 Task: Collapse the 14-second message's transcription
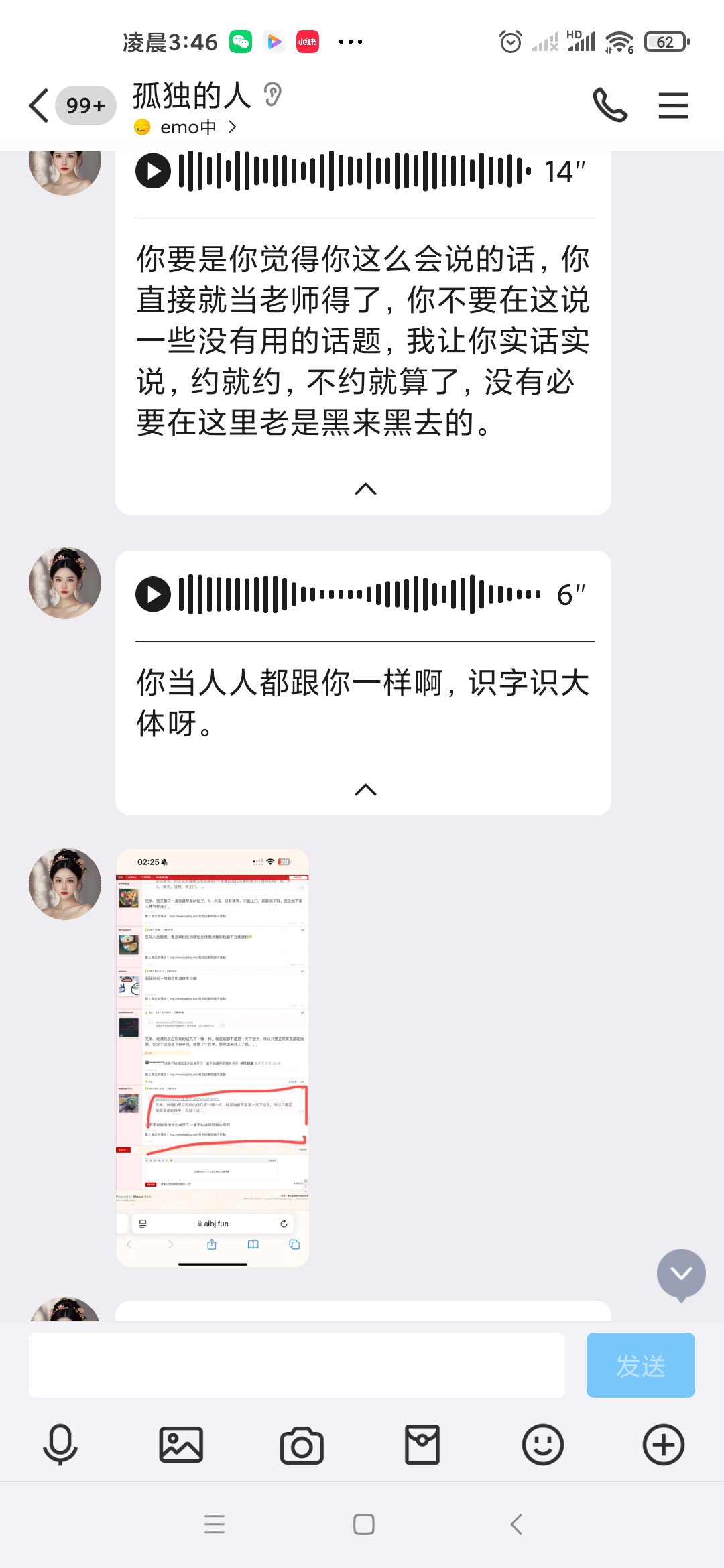click(x=365, y=489)
